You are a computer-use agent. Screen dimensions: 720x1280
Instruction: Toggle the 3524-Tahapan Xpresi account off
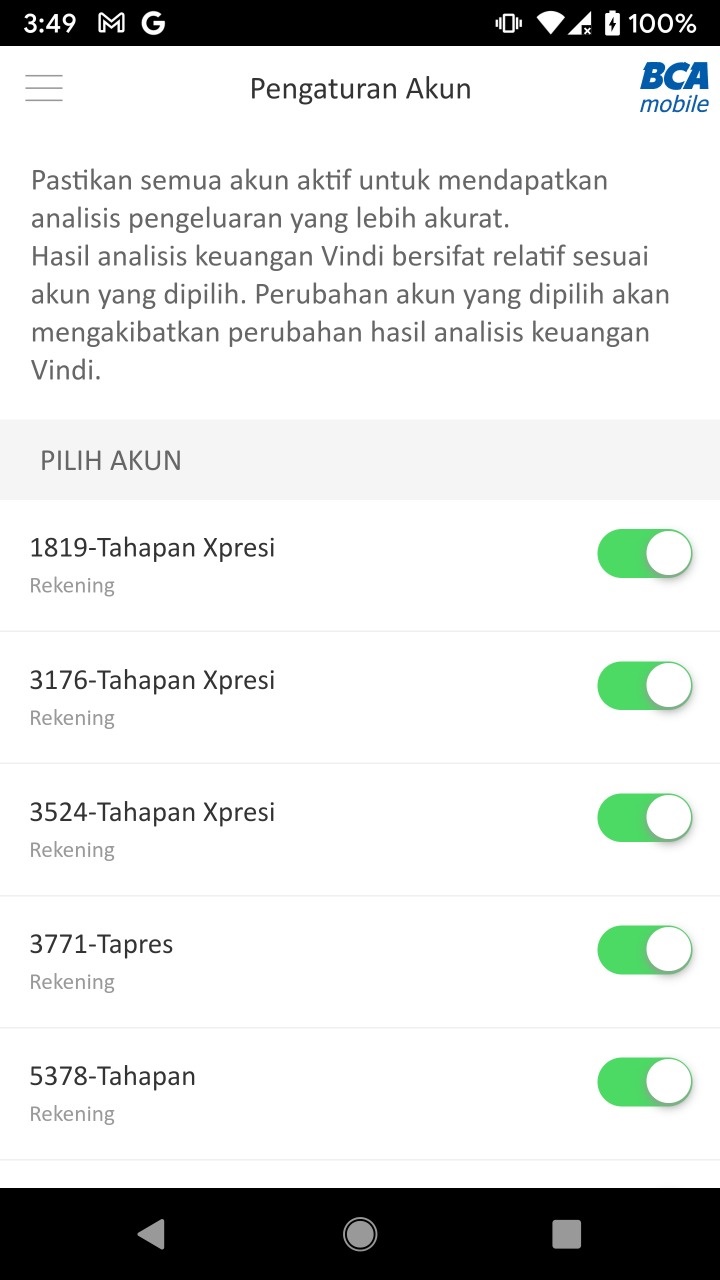point(644,818)
